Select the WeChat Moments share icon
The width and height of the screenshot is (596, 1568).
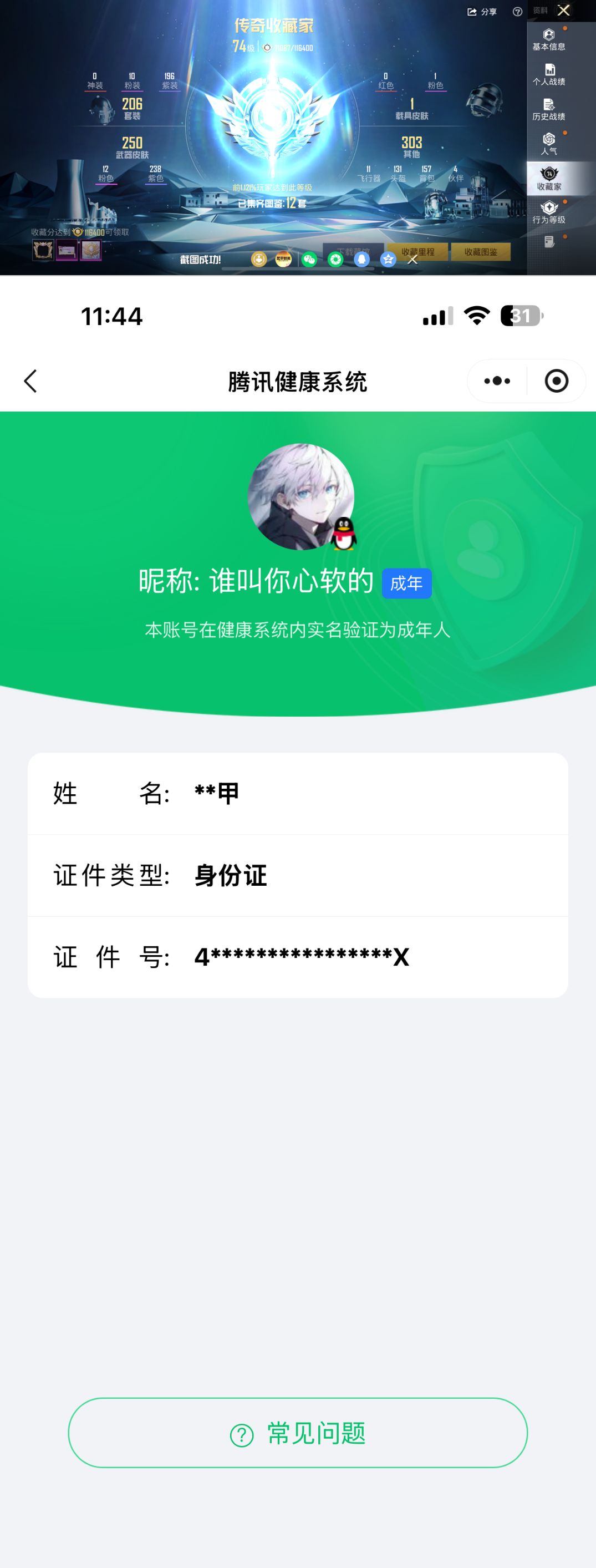[334, 258]
